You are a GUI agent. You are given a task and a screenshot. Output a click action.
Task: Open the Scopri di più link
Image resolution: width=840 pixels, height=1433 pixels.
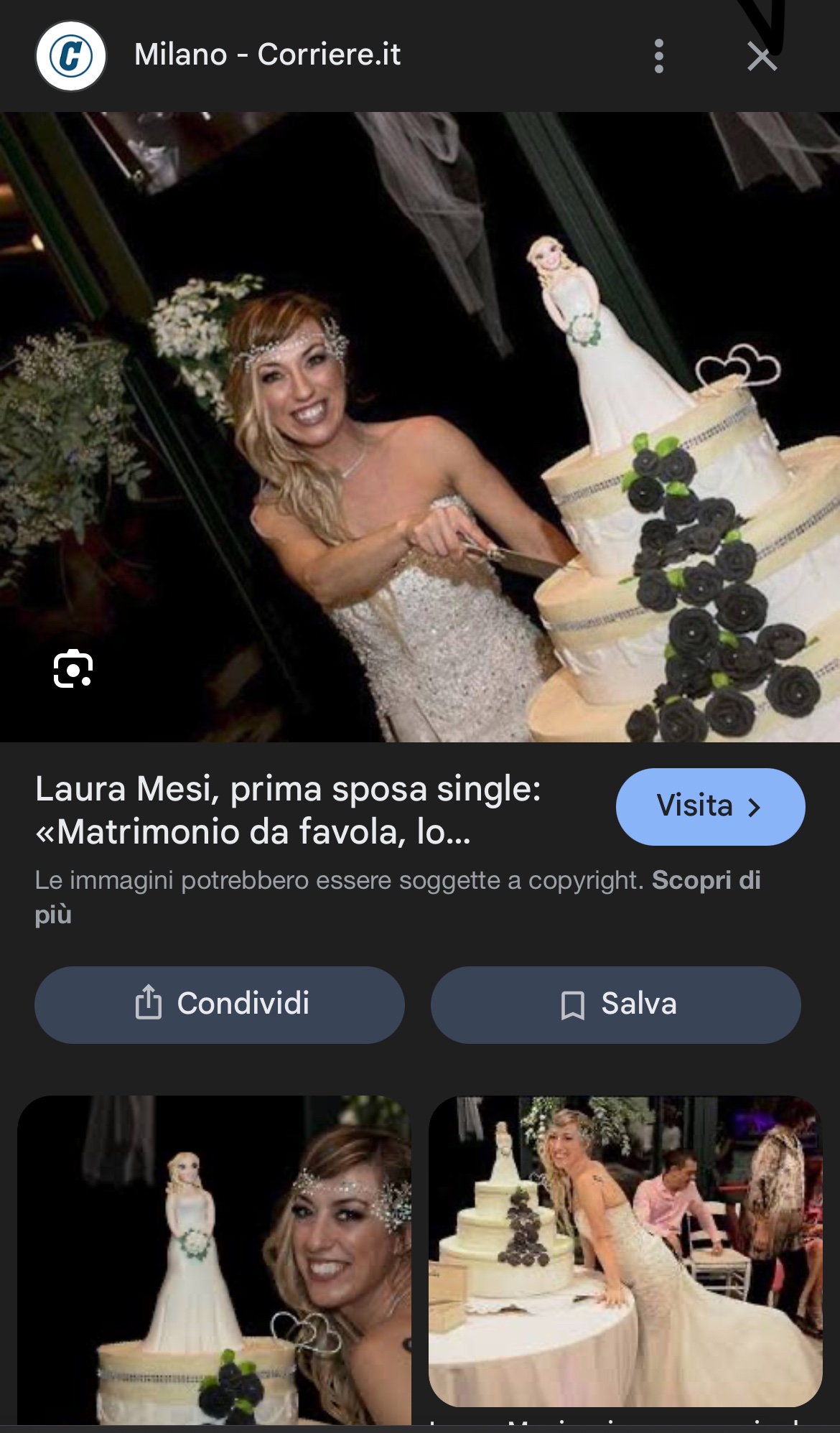(705, 881)
